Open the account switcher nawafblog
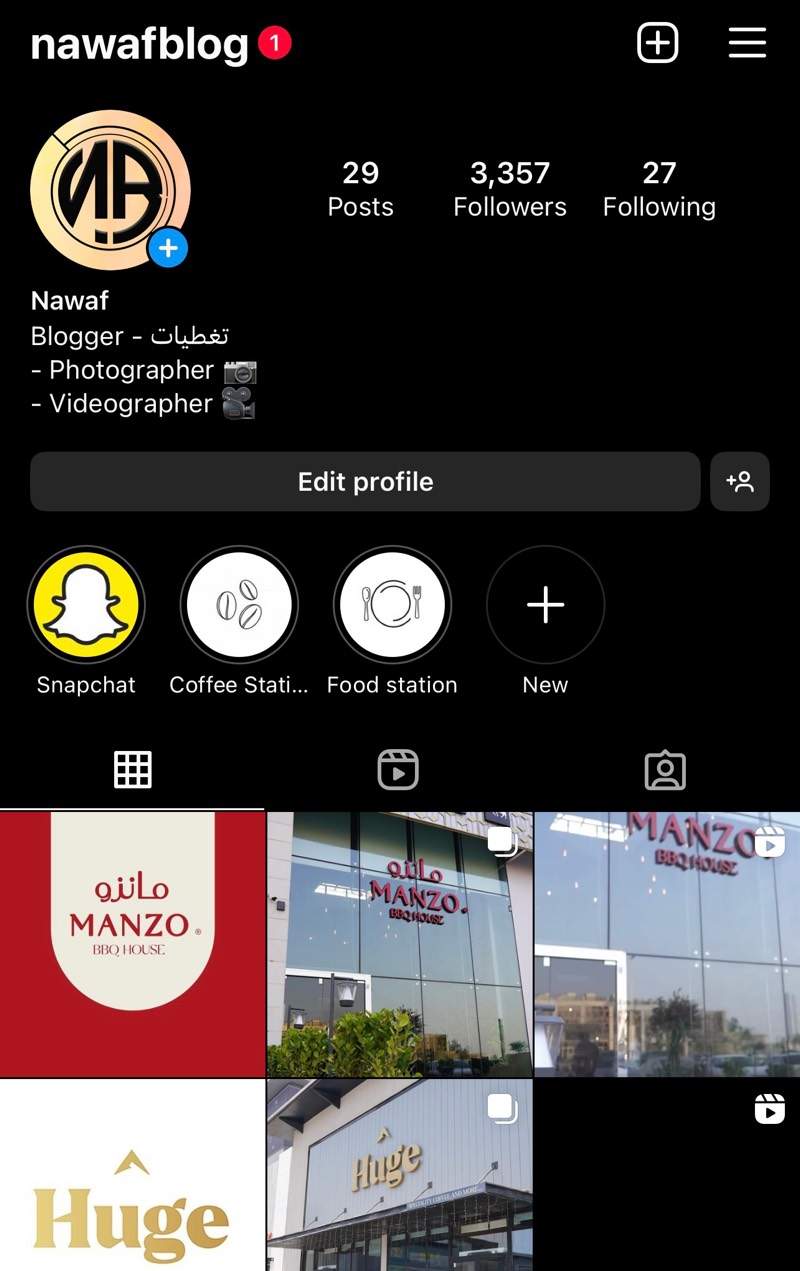800x1271 pixels. (140, 45)
